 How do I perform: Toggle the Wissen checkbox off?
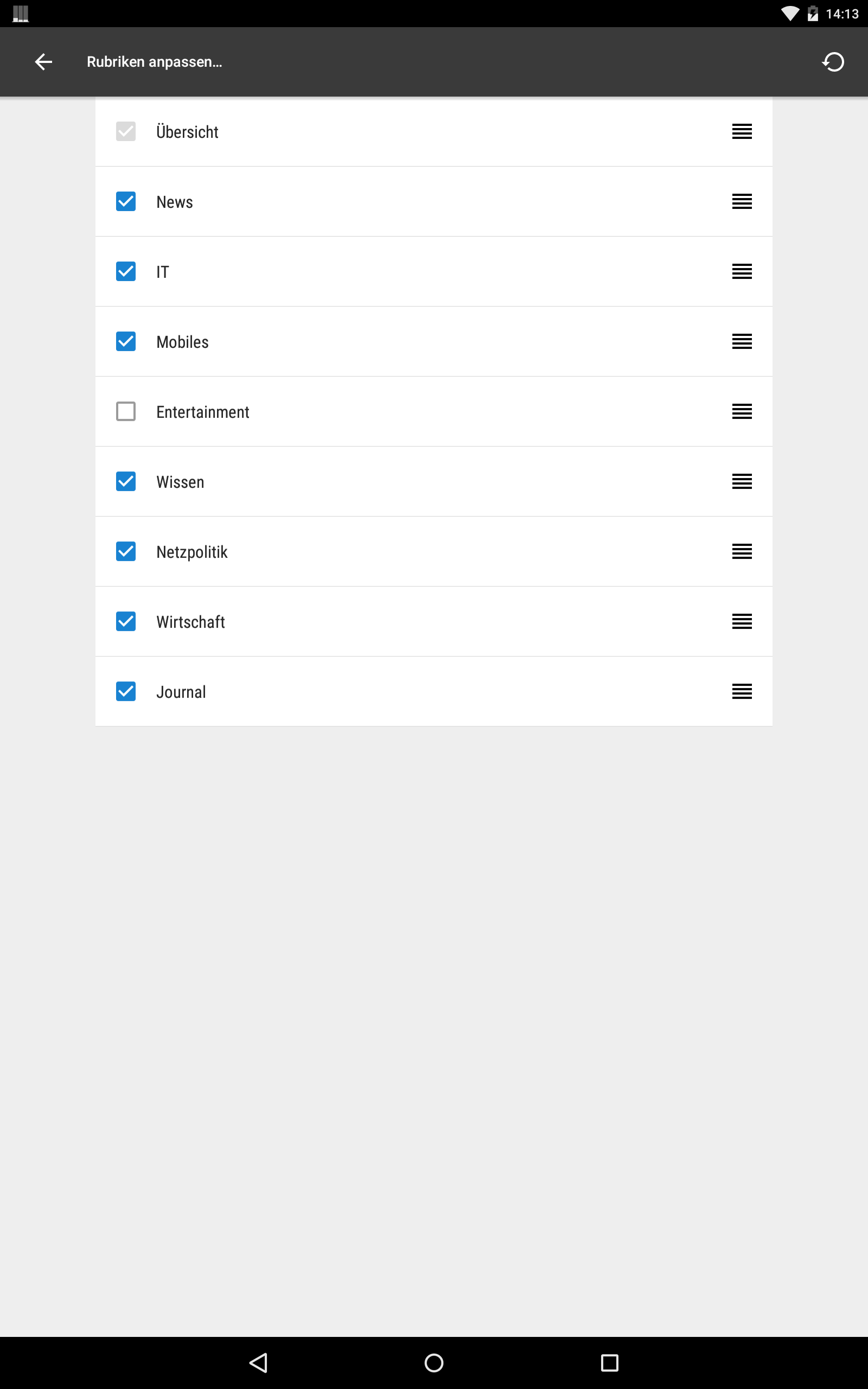126,482
